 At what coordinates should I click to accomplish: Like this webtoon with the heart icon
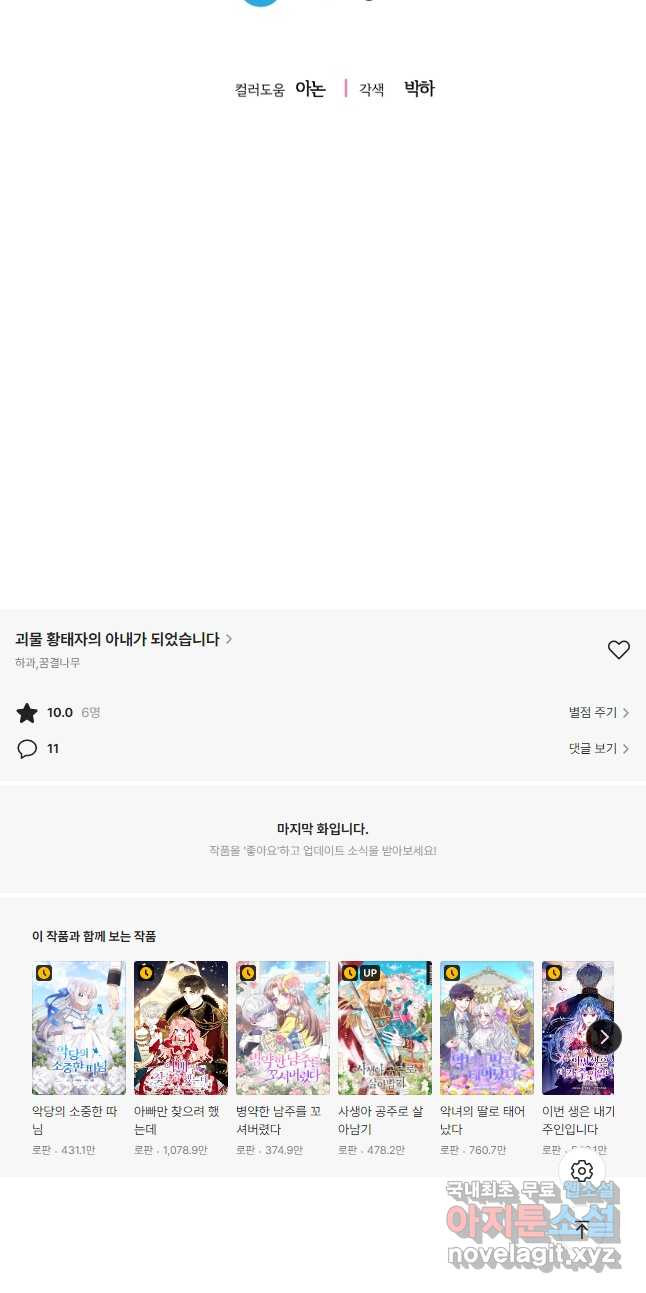click(x=619, y=650)
